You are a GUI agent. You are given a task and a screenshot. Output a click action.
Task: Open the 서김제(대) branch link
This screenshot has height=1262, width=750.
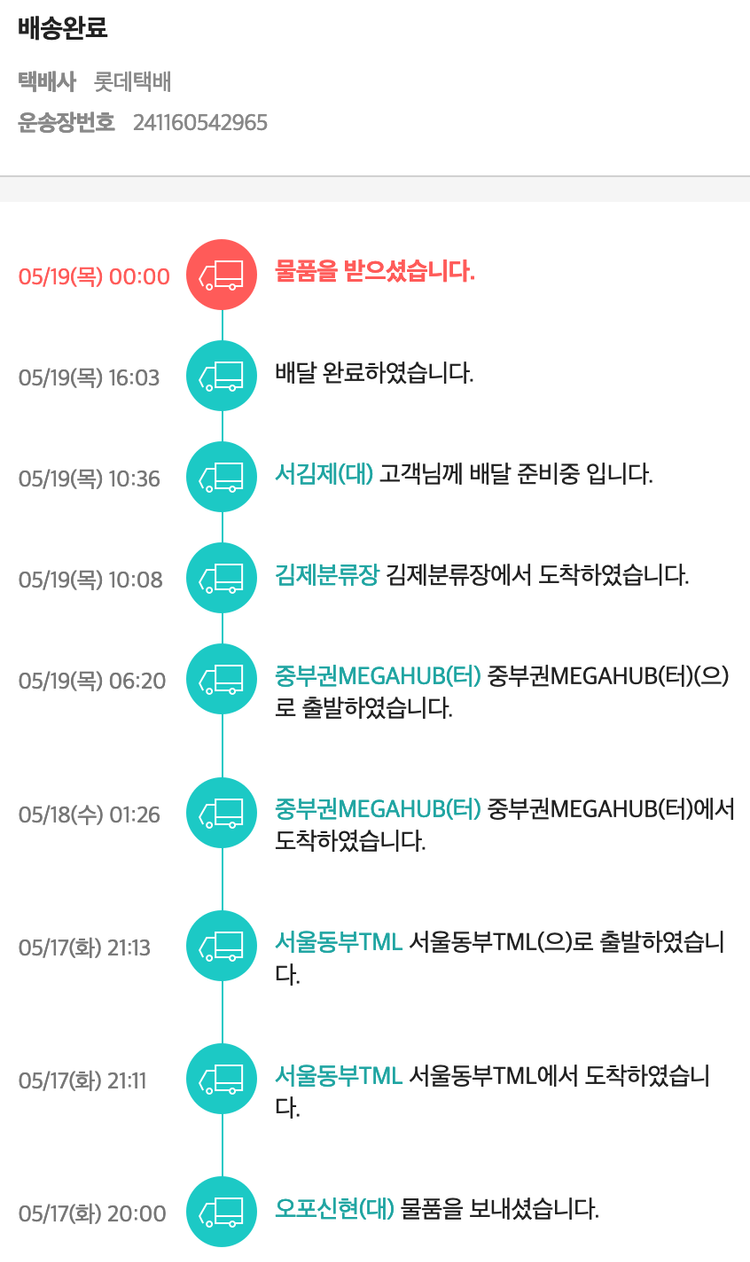click(323, 474)
